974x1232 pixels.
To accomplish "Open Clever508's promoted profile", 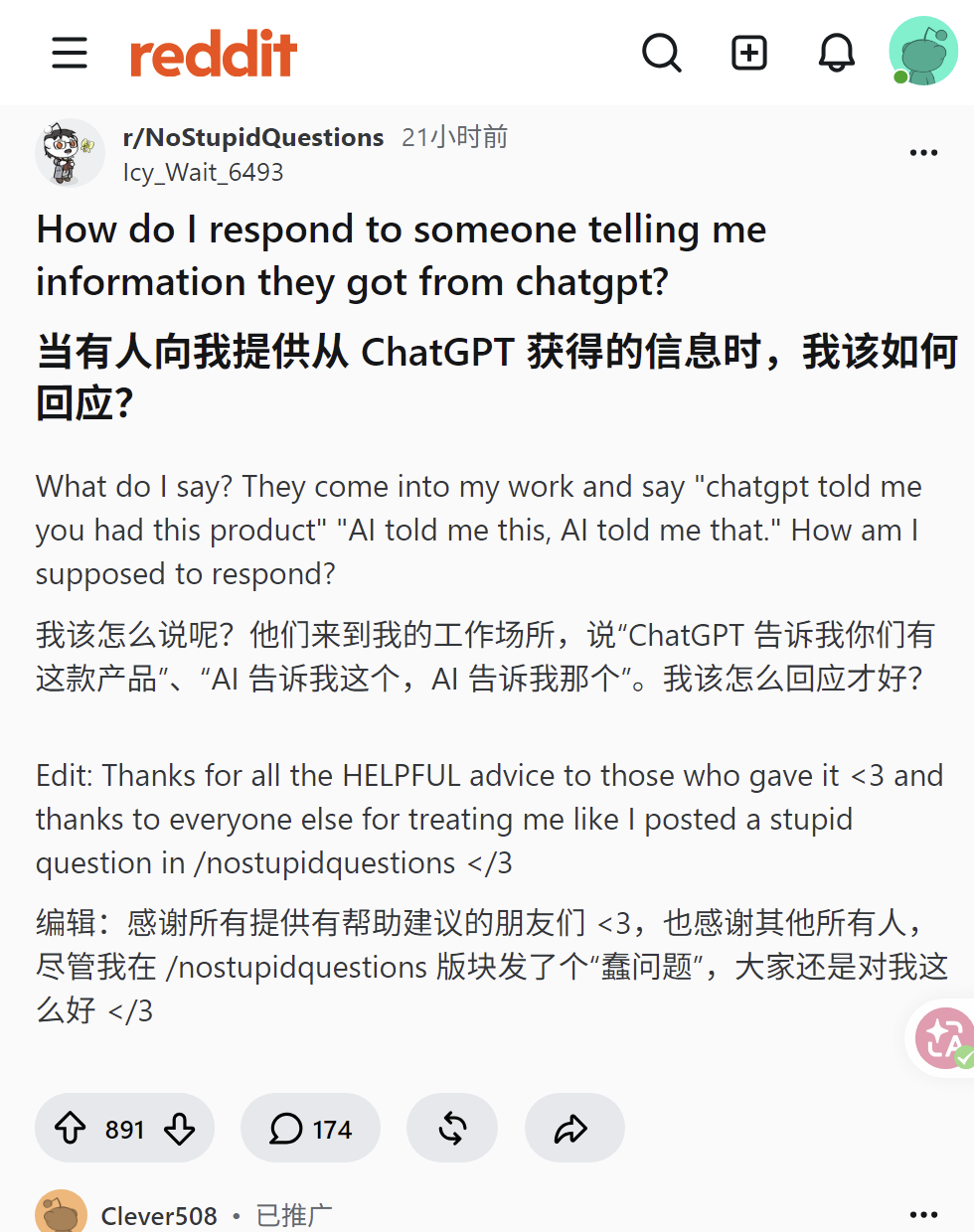I will [159, 1216].
